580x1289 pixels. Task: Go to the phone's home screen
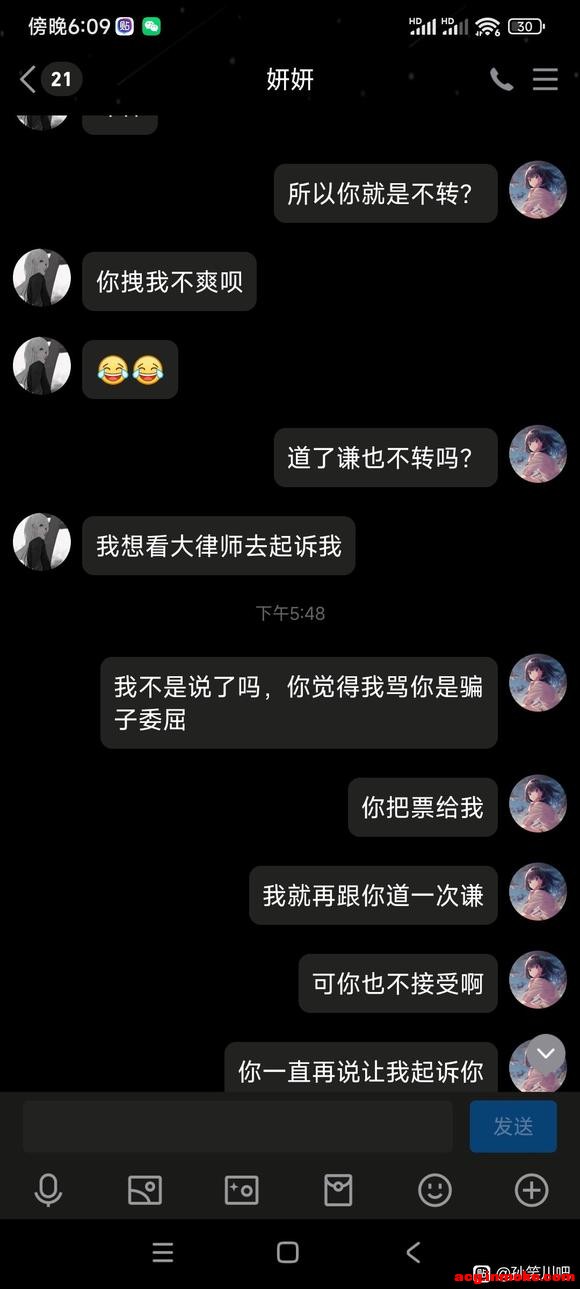click(x=288, y=1252)
